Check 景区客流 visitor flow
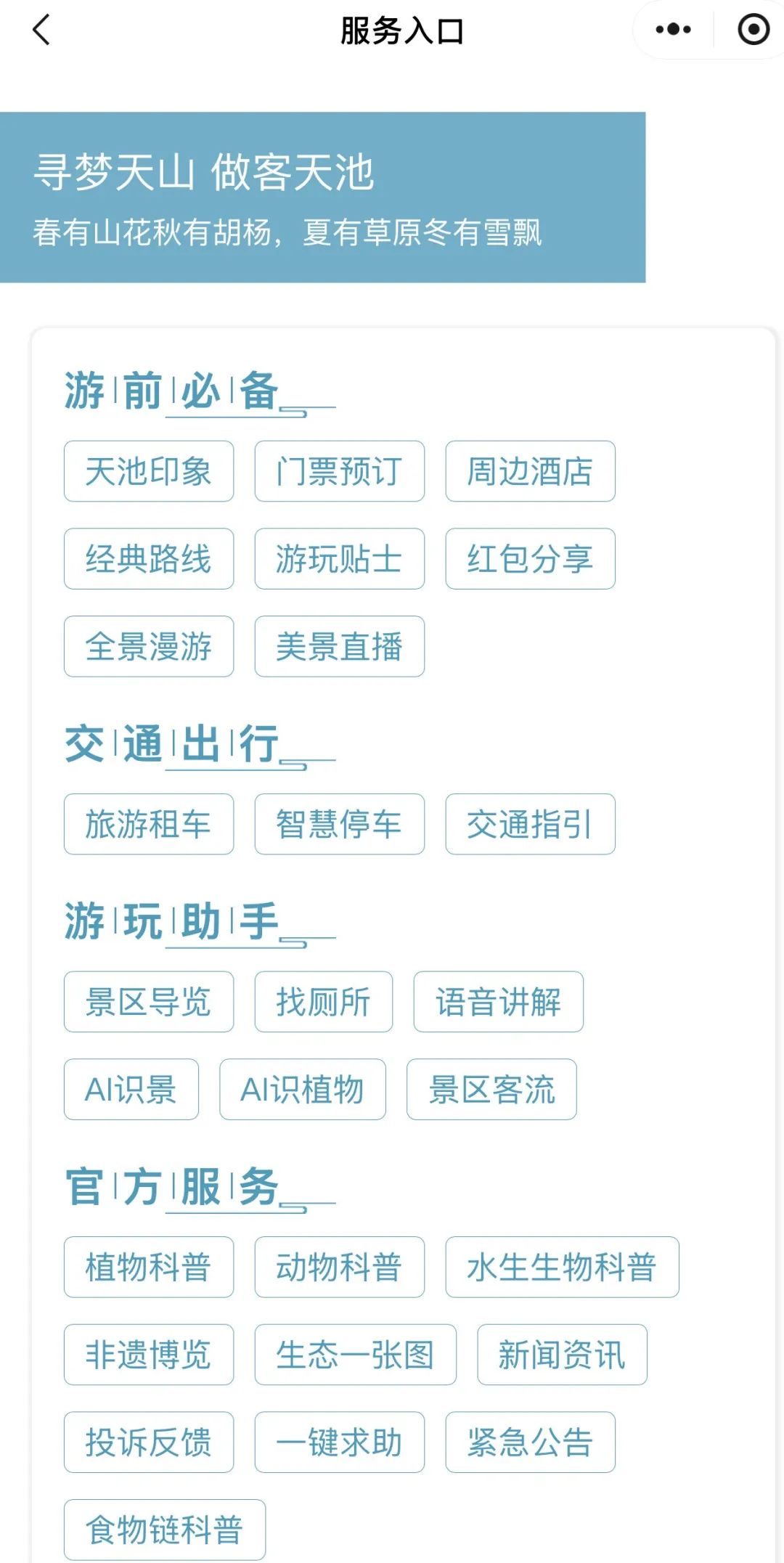 (491, 1090)
